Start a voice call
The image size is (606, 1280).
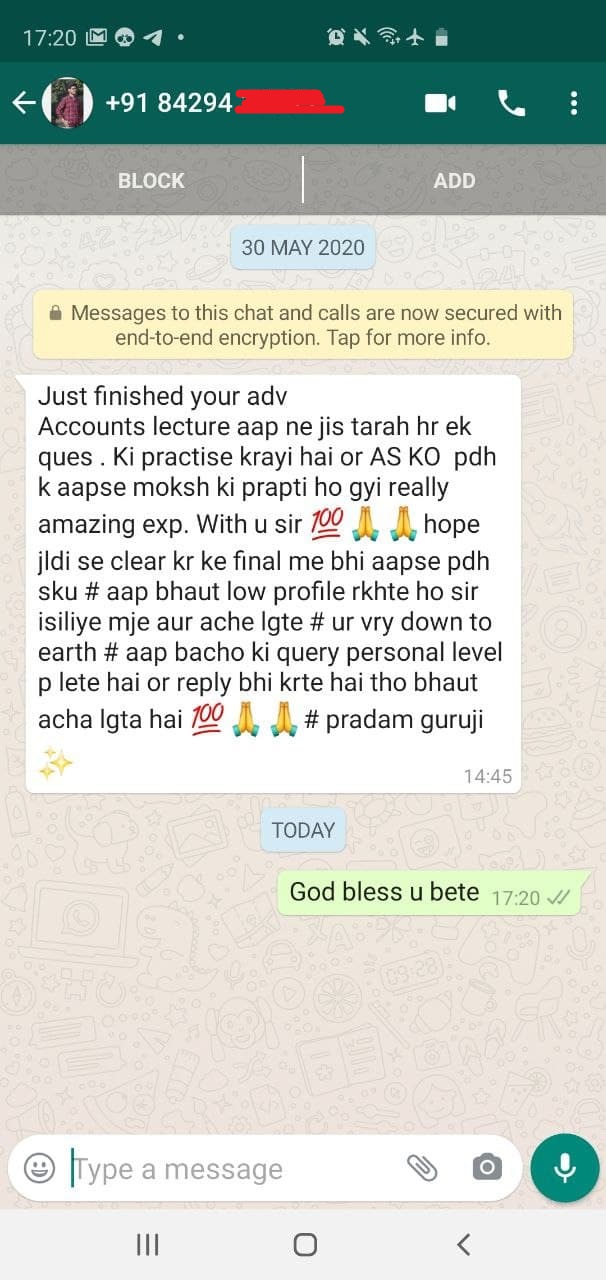point(511,103)
